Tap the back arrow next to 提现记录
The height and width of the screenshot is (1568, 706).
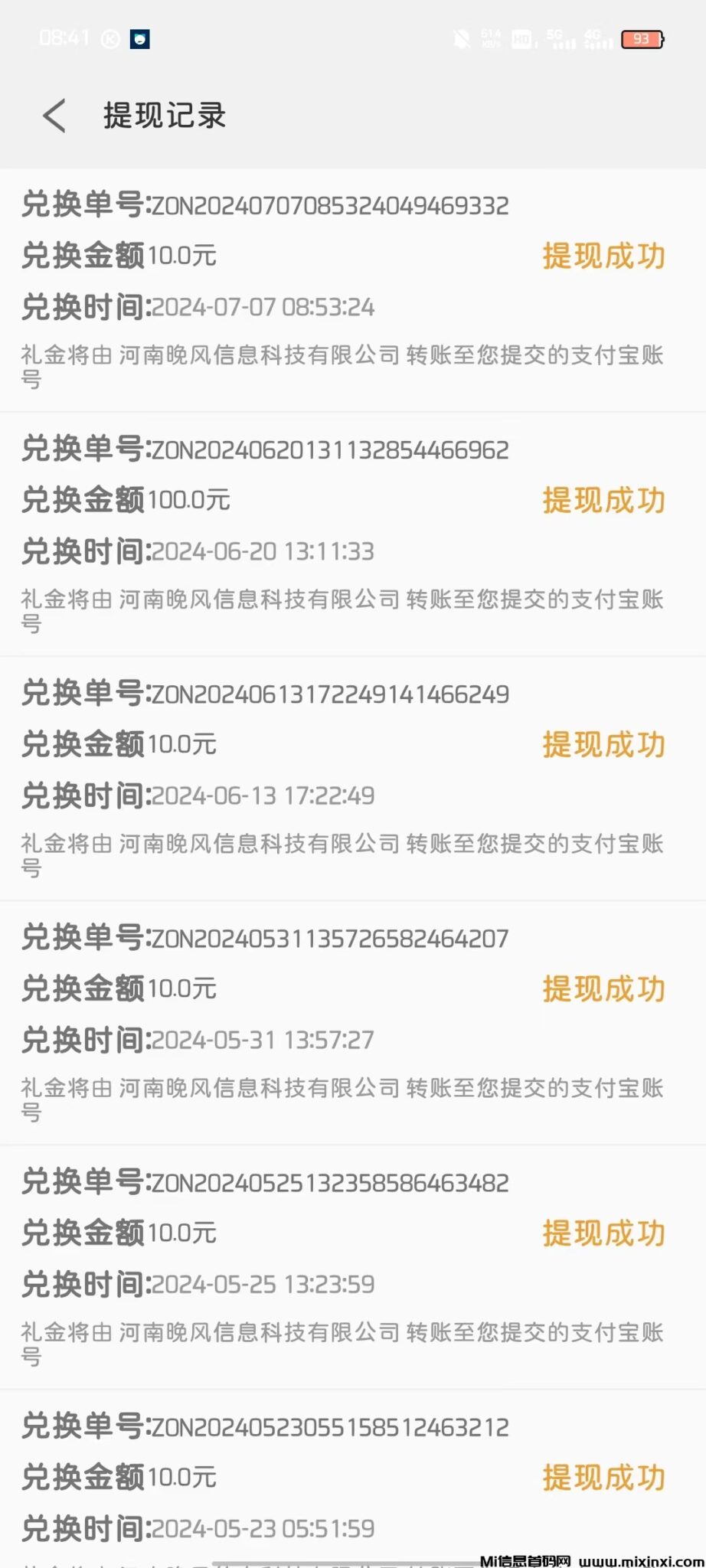coord(52,116)
